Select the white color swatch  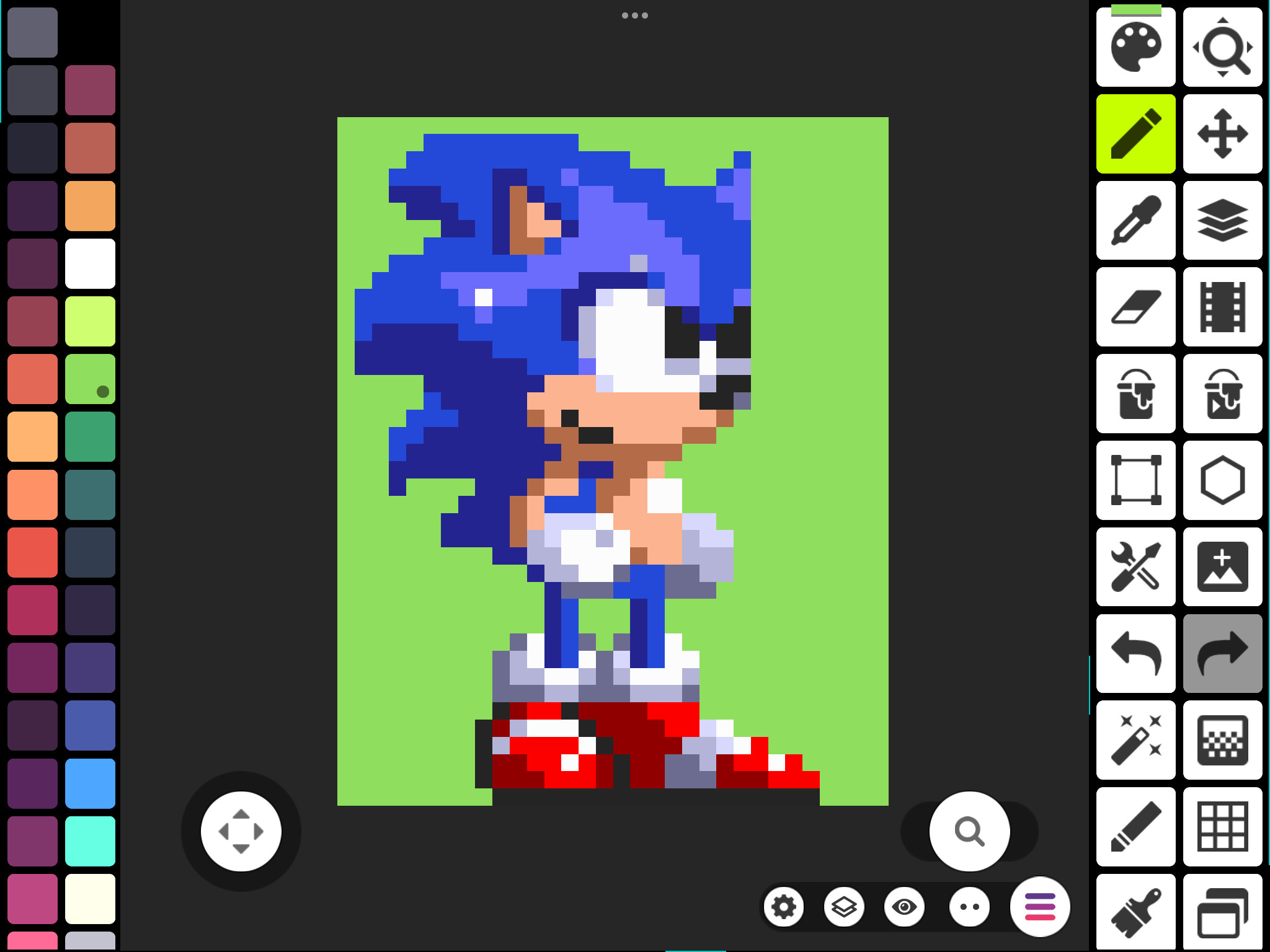90,263
